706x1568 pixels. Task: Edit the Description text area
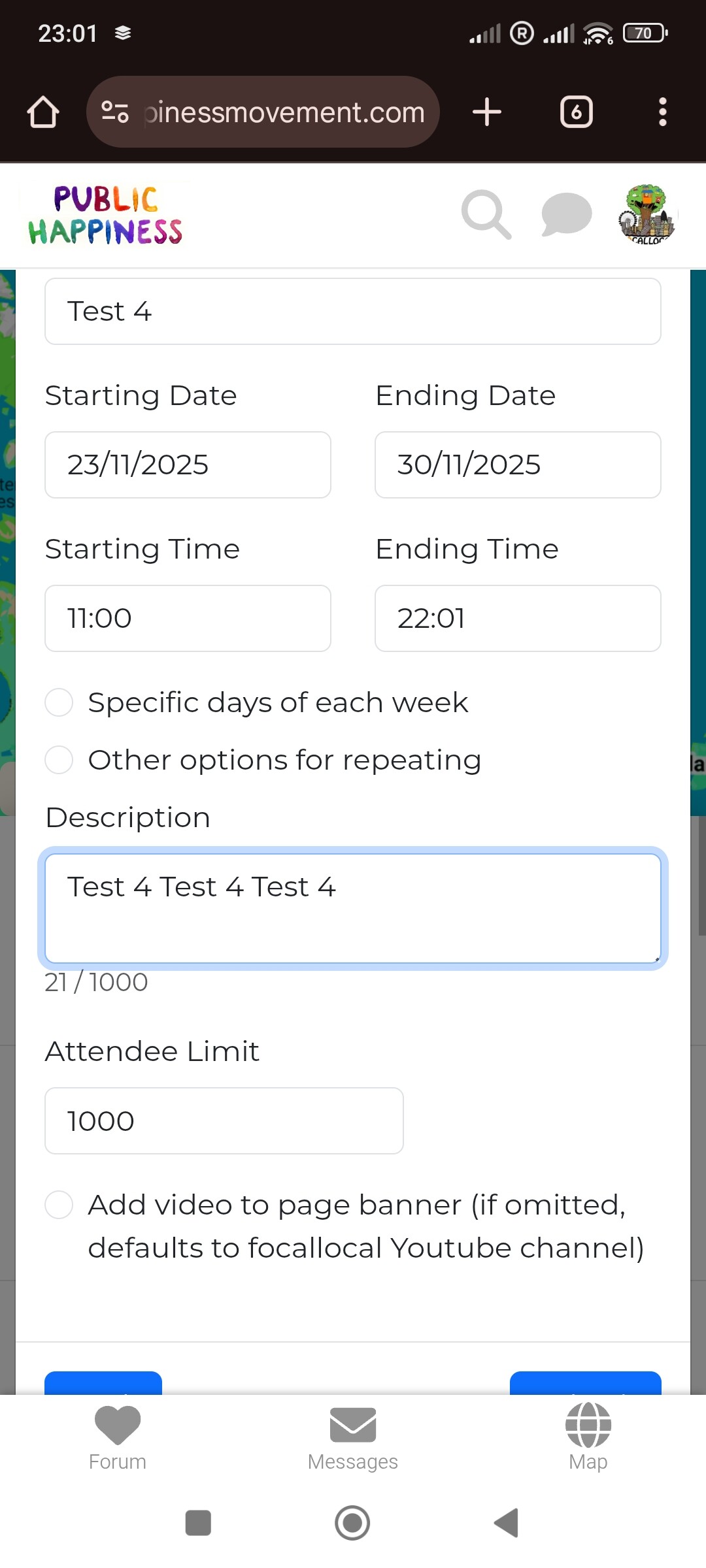point(352,908)
